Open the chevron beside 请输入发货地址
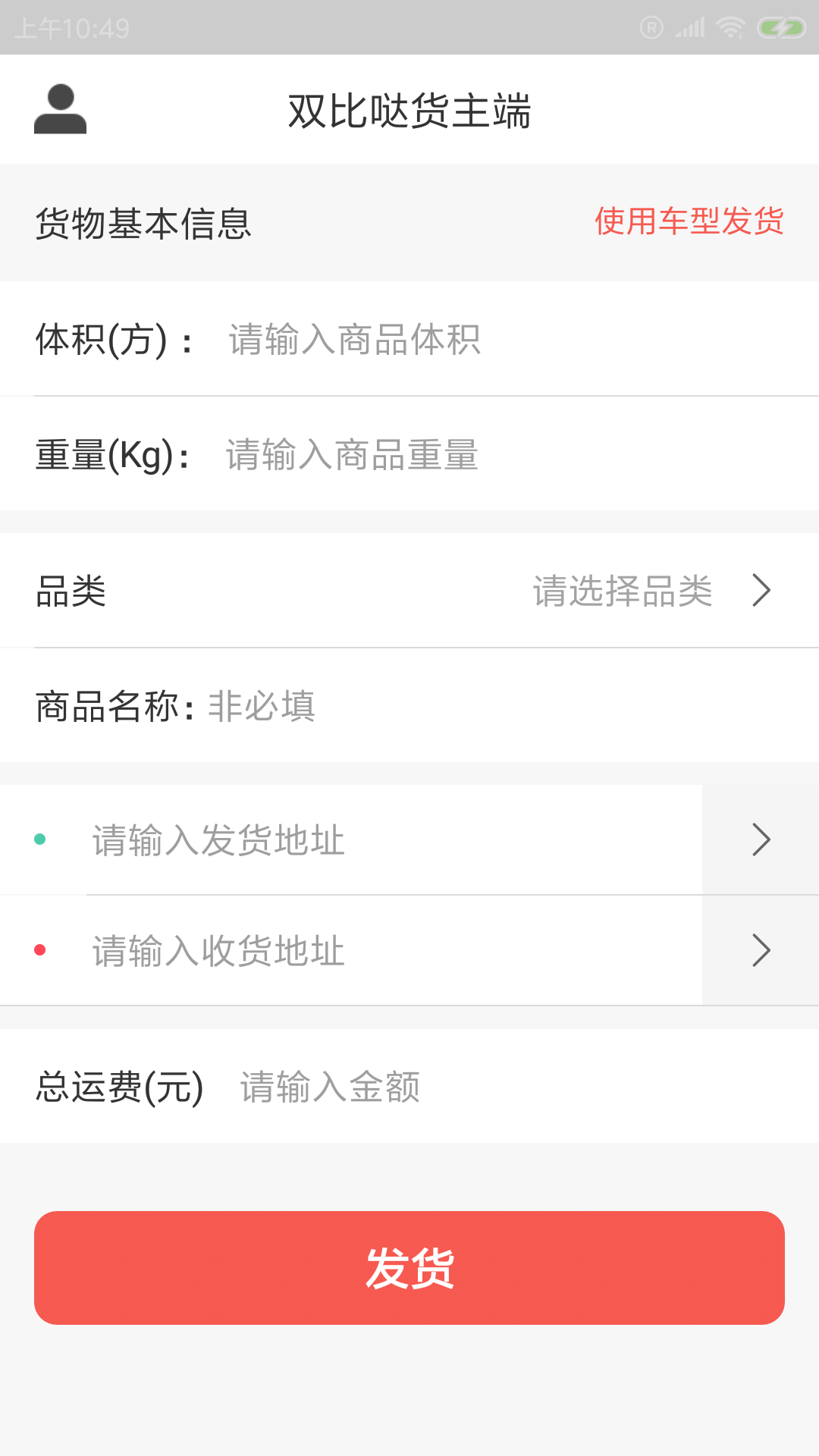The image size is (819, 1456). click(761, 840)
